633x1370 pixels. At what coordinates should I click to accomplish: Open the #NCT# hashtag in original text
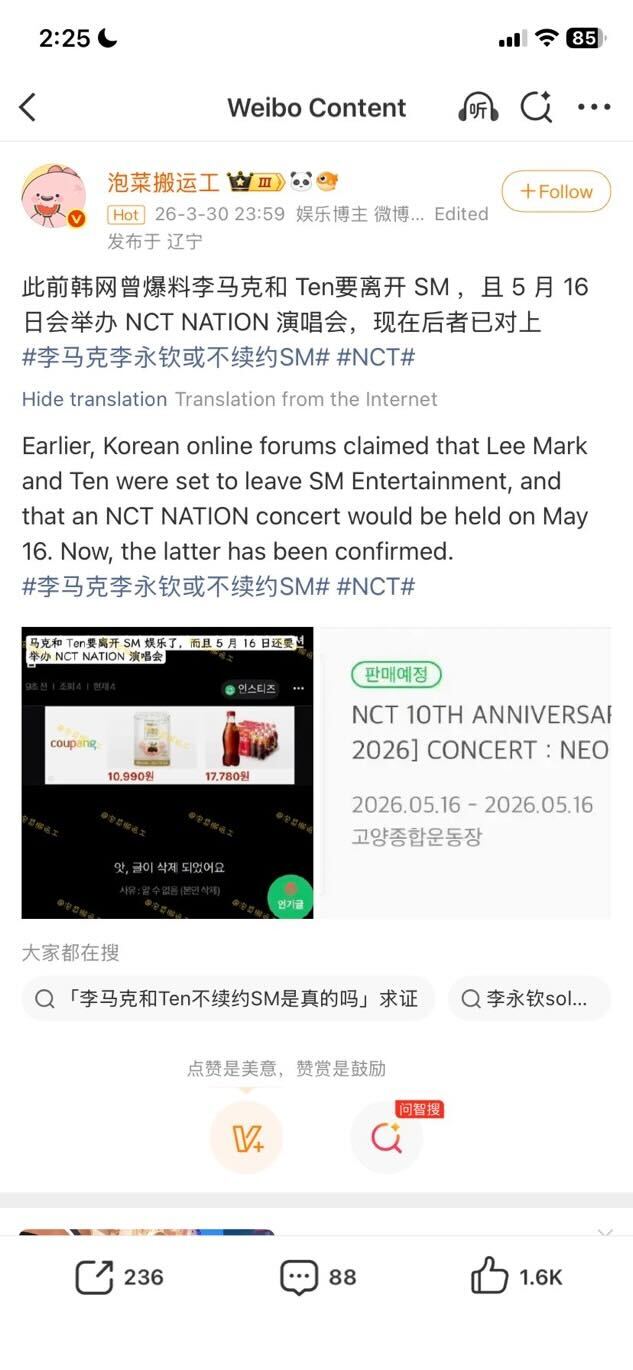[376, 357]
